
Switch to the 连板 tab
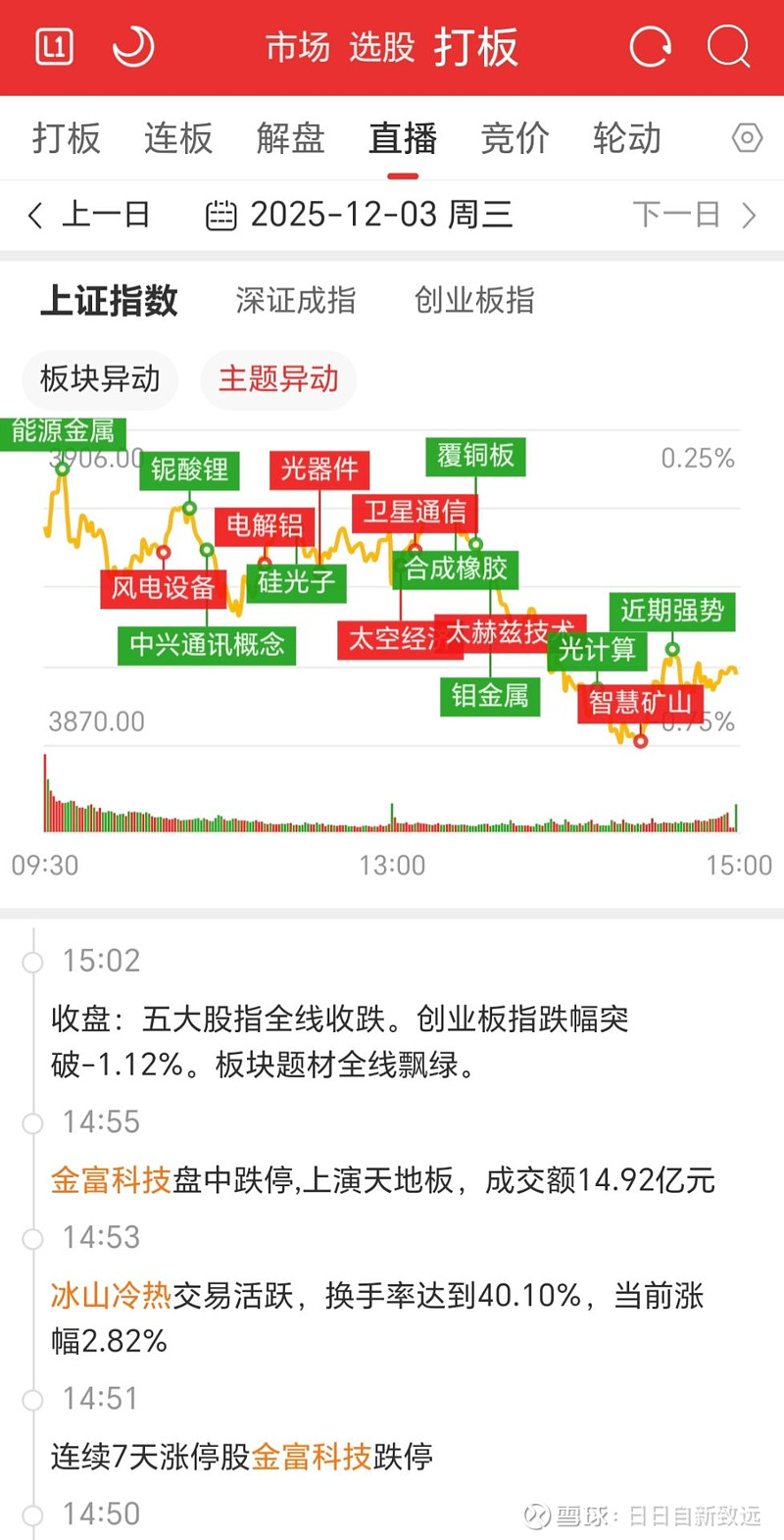click(x=176, y=138)
